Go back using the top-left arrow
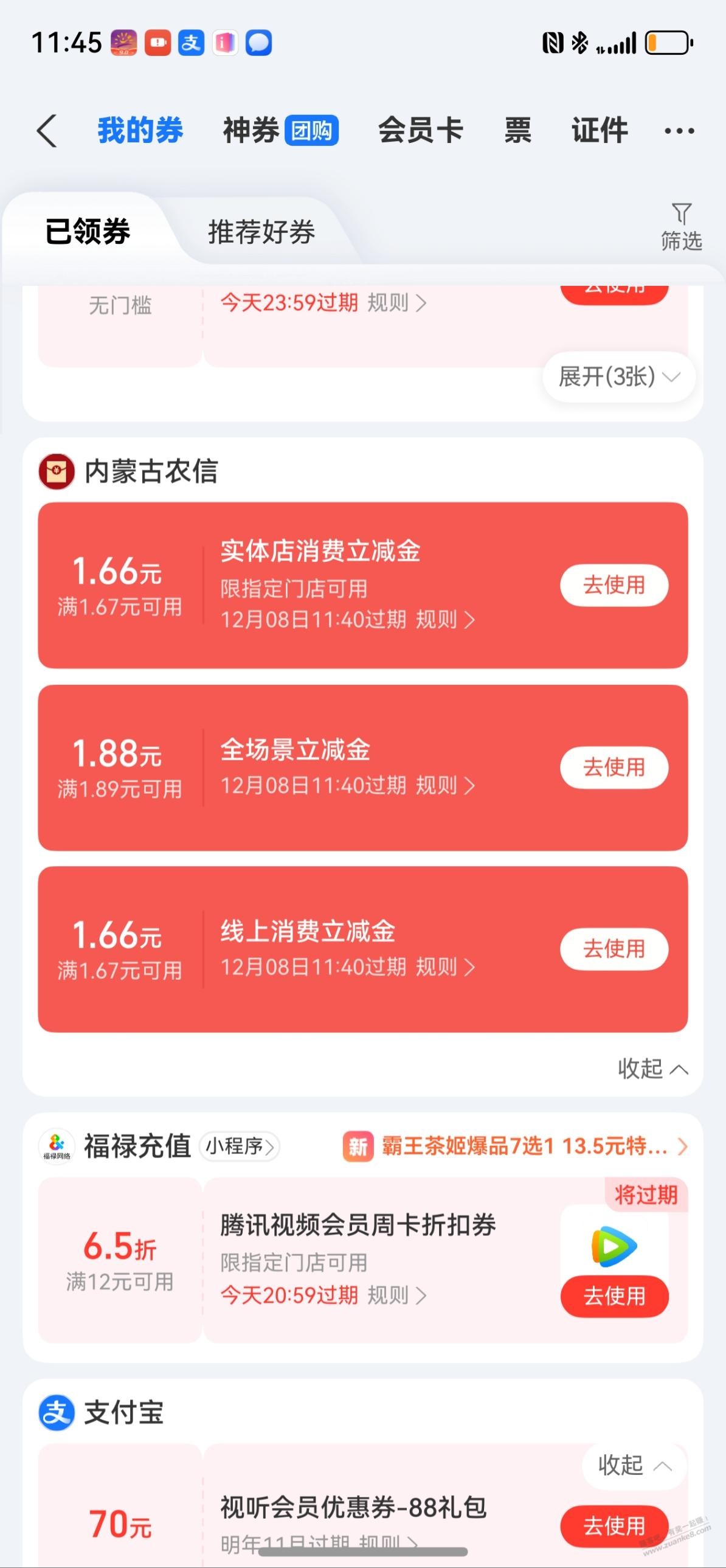This screenshot has width=726, height=1568. tap(47, 130)
